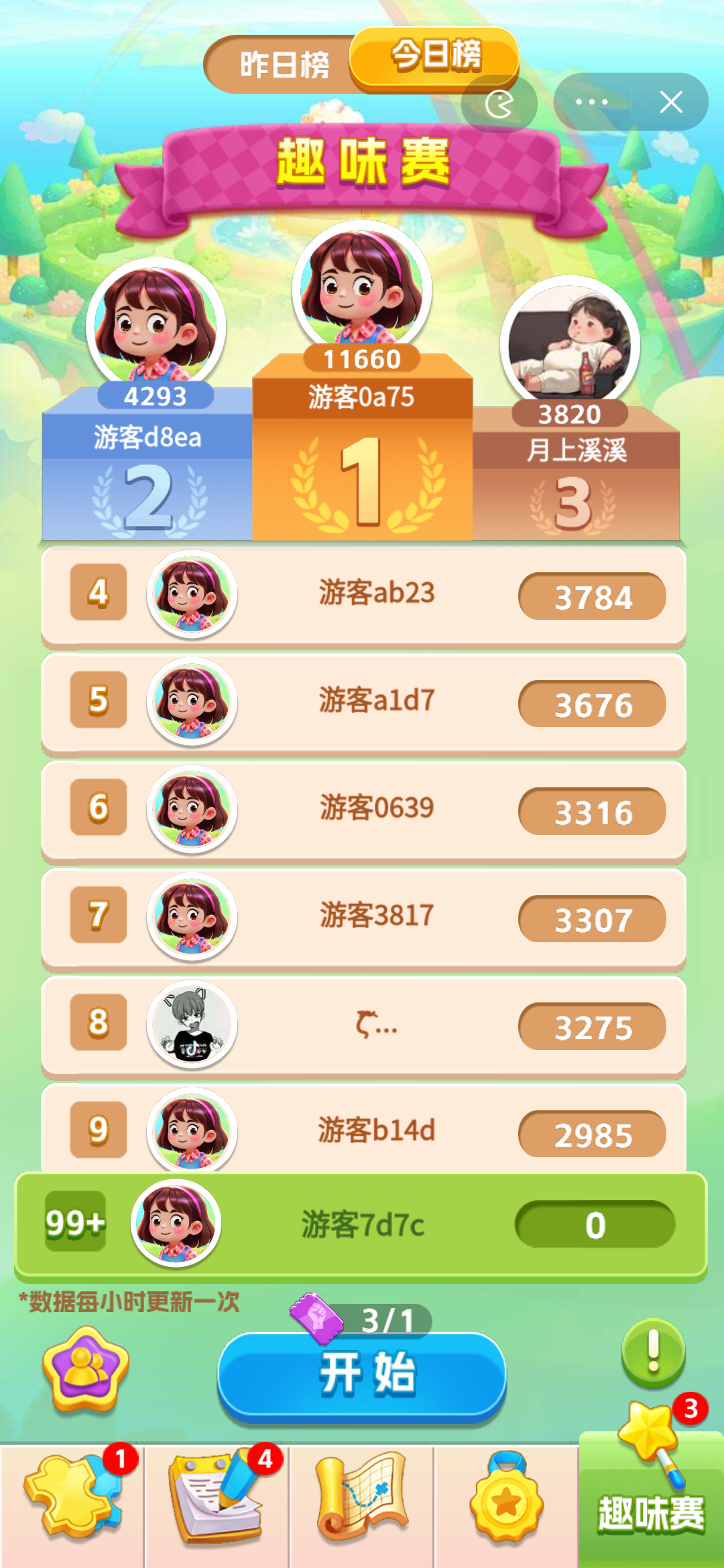This screenshot has width=724, height=1568.
Task: Open the purple star friends icon
Action: [x=85, y=1368]
